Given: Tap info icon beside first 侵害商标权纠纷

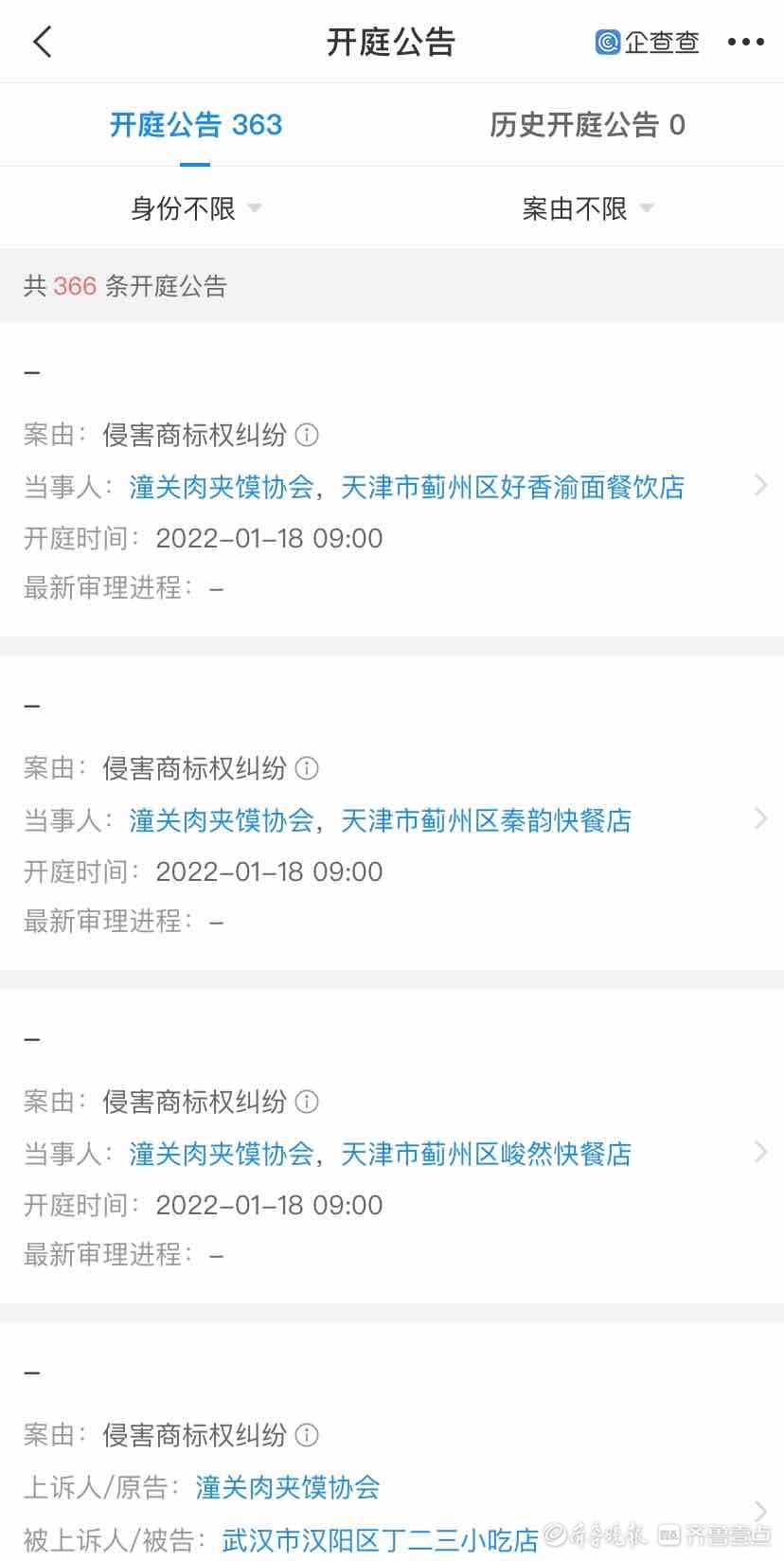Looking at the screenshot, I should point(307,435).
